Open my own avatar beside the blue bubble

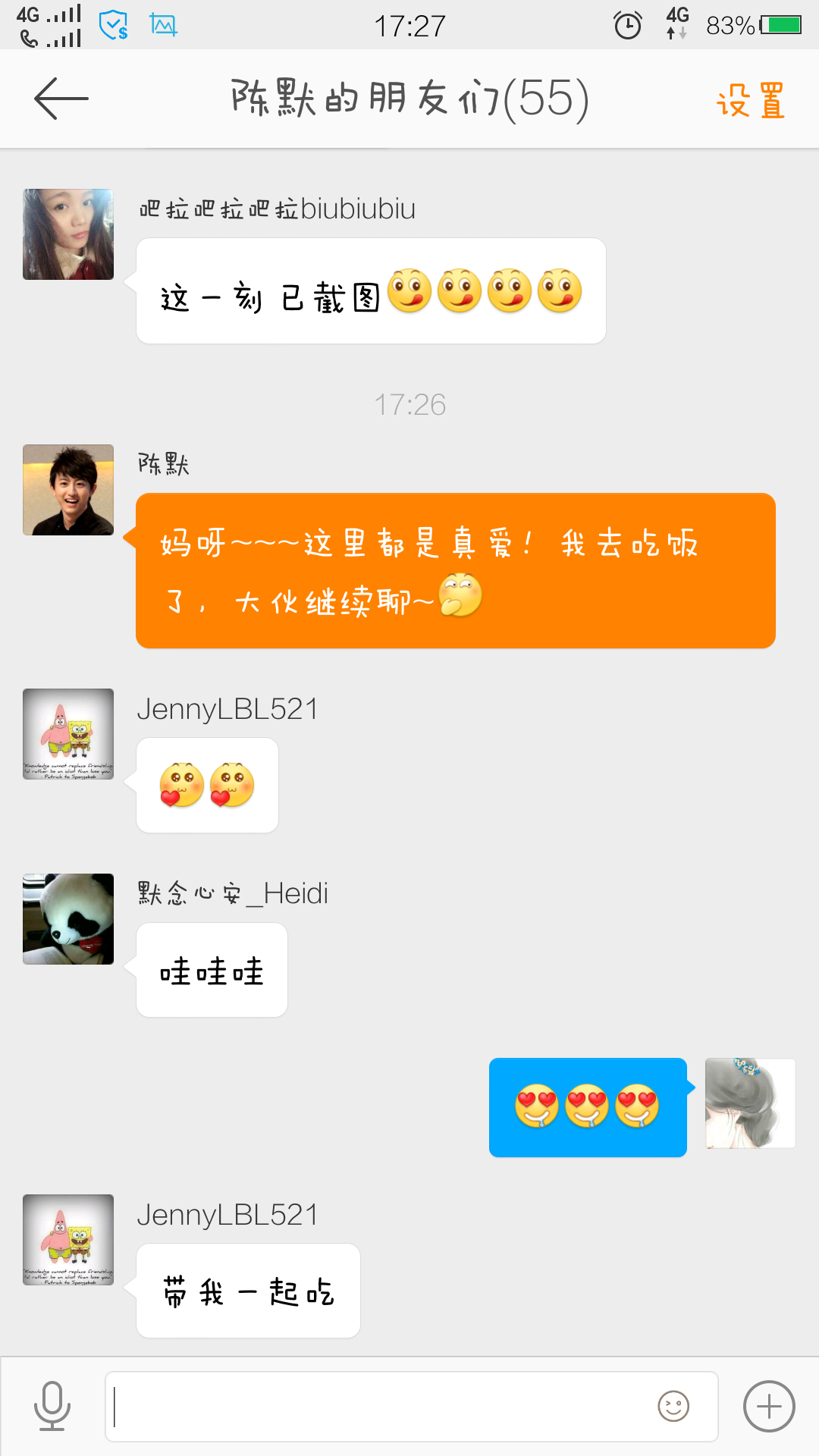tap(750, 1103)
